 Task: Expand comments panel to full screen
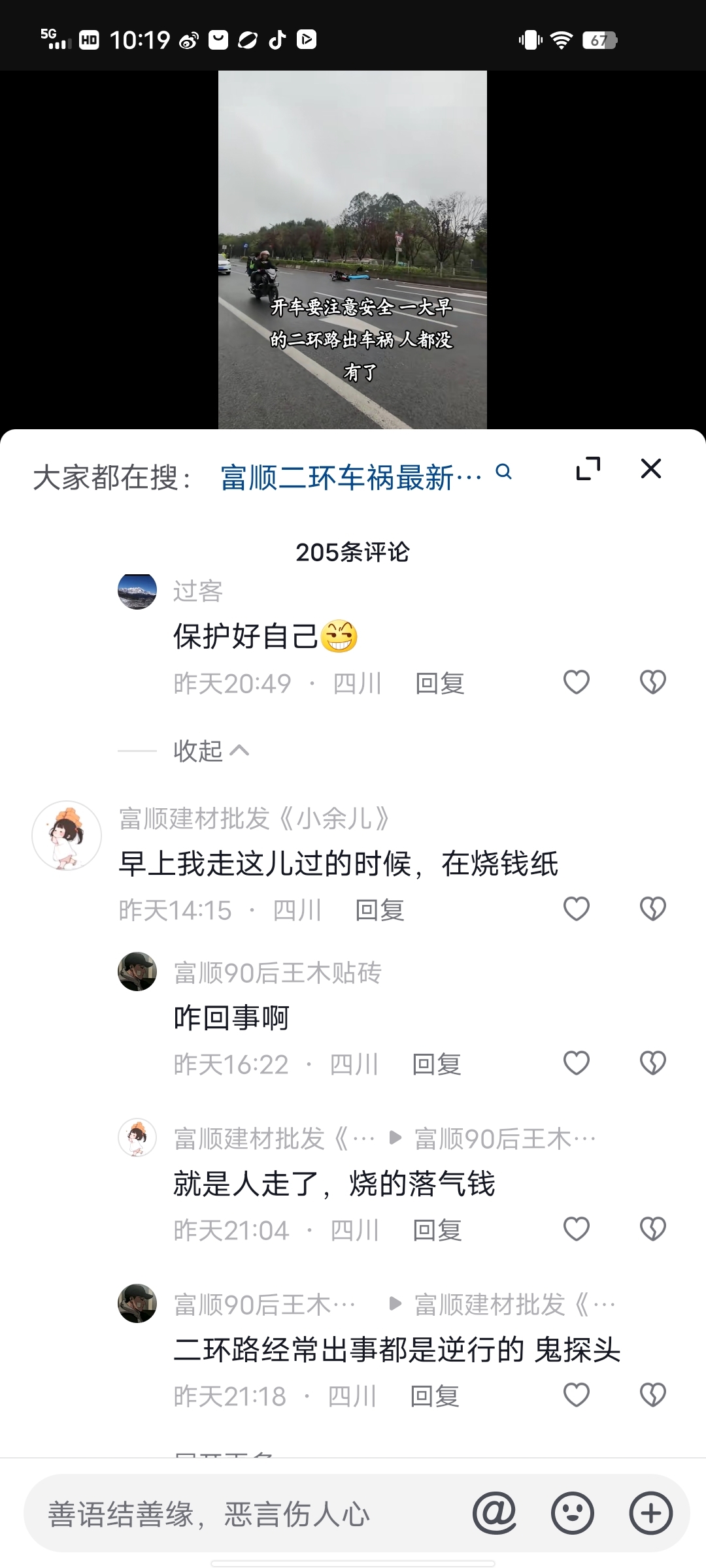(588, 468)
